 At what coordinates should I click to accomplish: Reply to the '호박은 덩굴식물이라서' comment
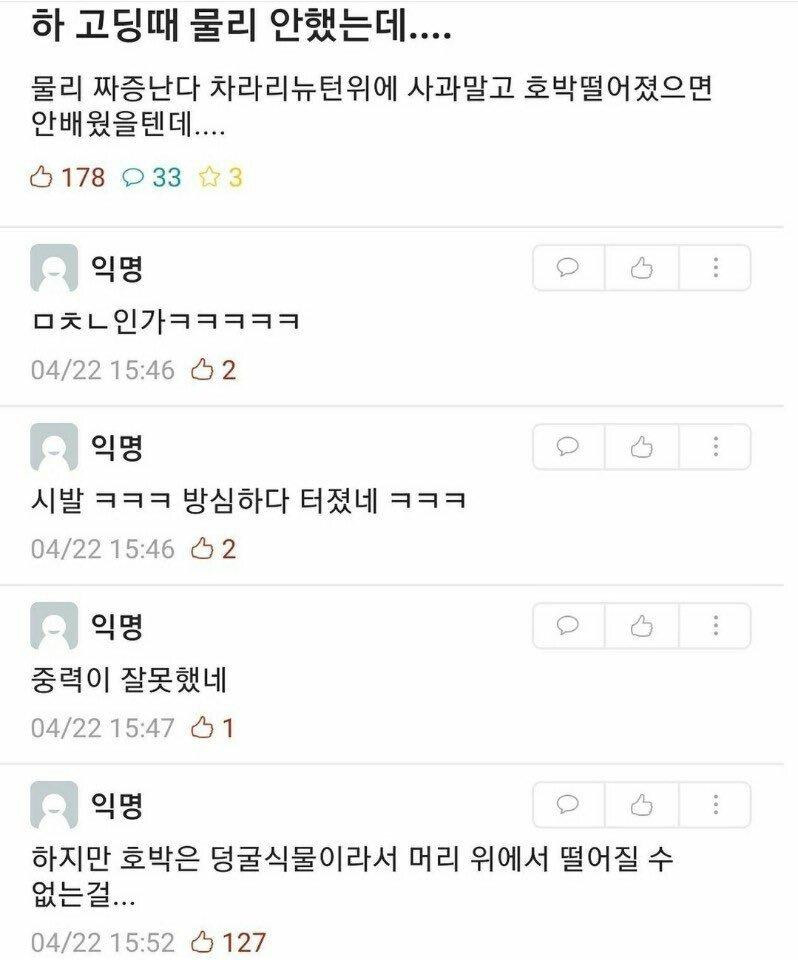pyautogui.click(x=569, y=805)
